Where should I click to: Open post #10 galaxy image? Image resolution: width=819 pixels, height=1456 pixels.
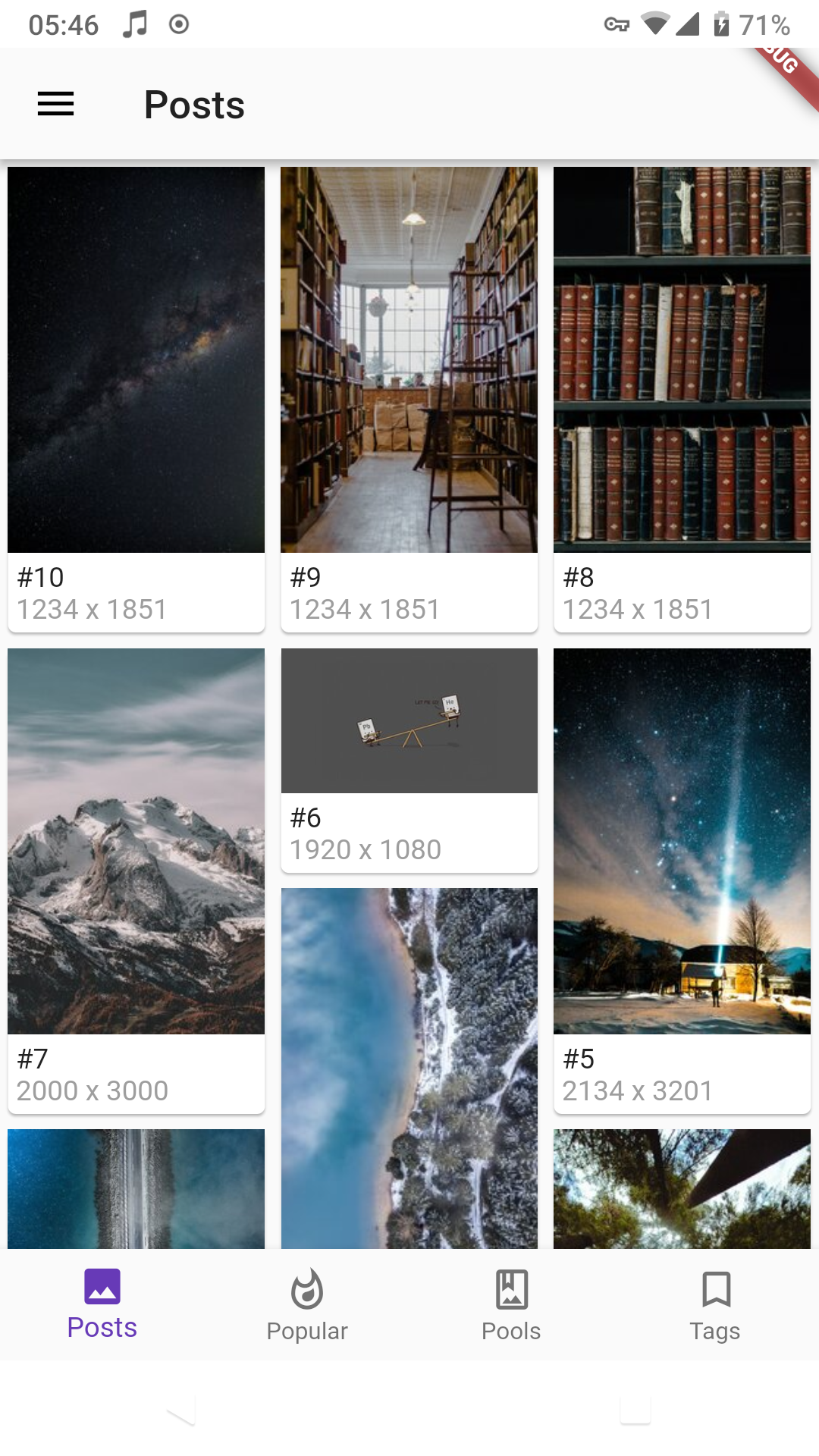coord(136,360)
